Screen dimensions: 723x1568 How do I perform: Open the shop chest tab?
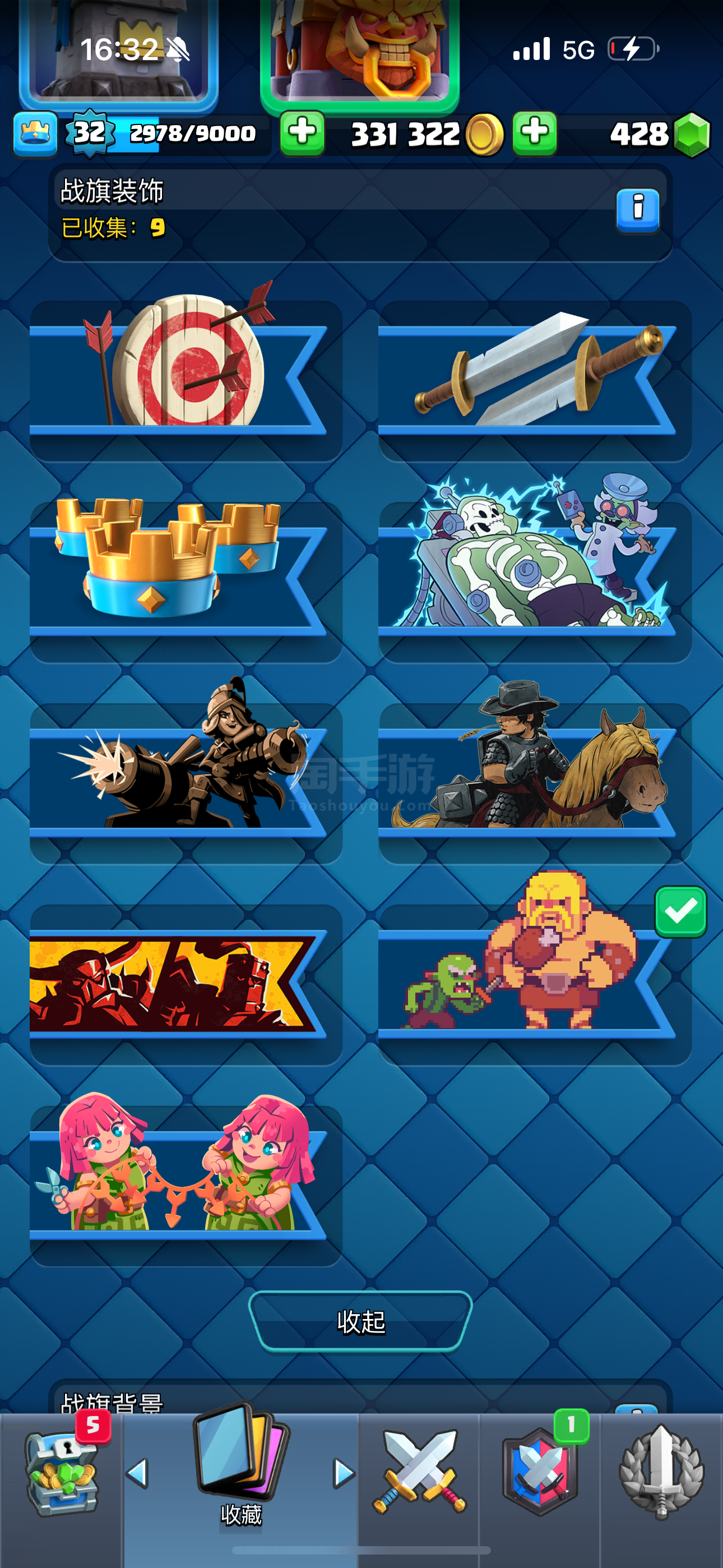[61, 1472]
